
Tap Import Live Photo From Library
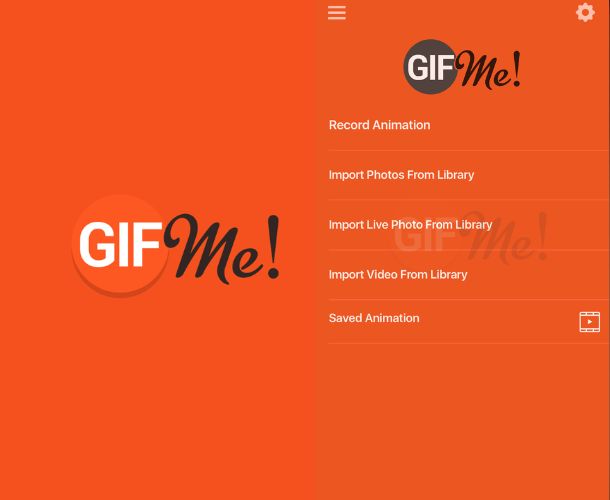410,225
